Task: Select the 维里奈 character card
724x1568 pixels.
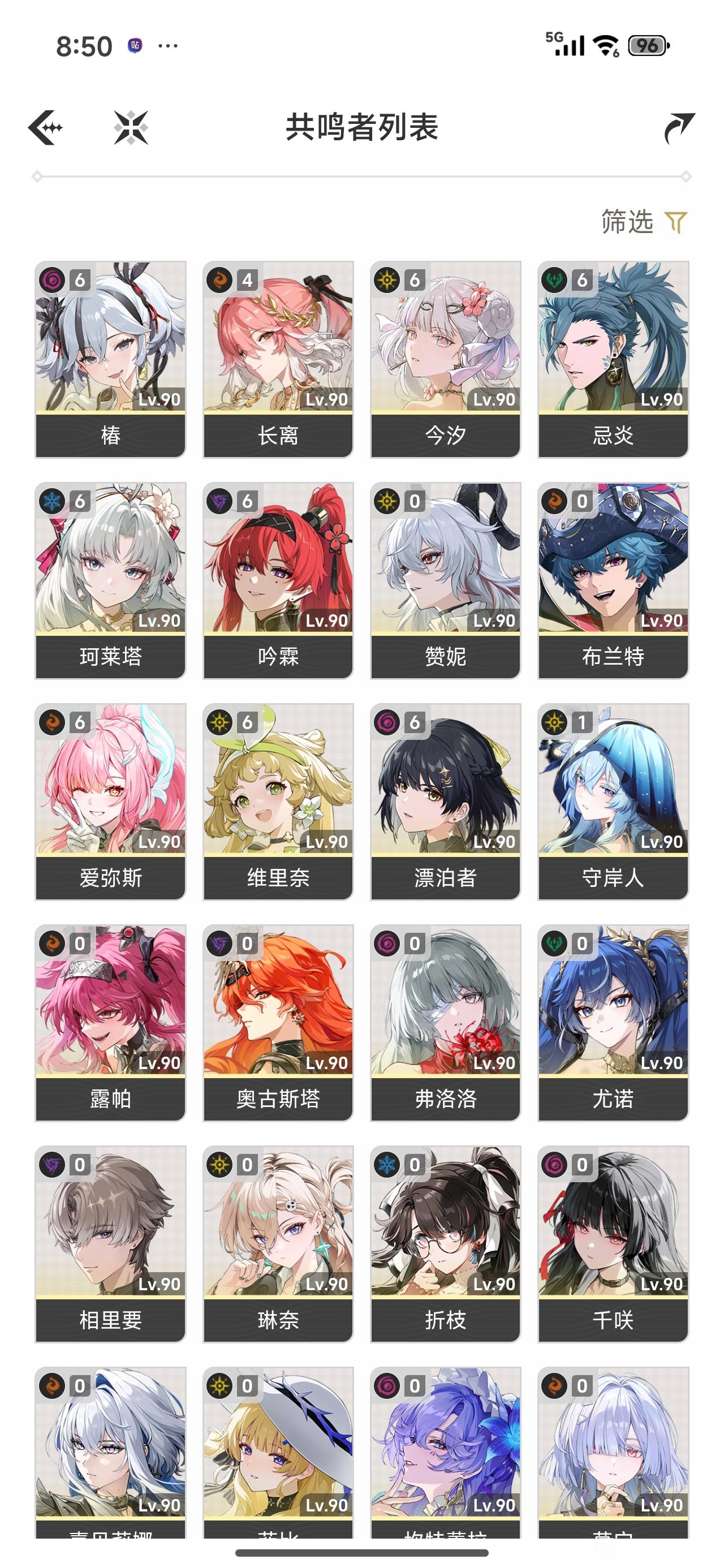Action: point(278,802)
